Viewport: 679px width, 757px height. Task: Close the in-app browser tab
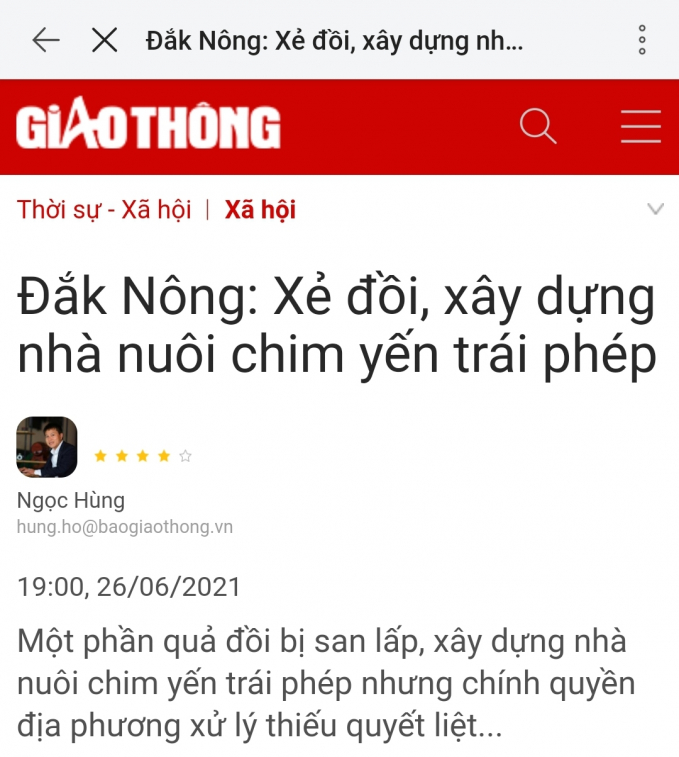point(104,40)
